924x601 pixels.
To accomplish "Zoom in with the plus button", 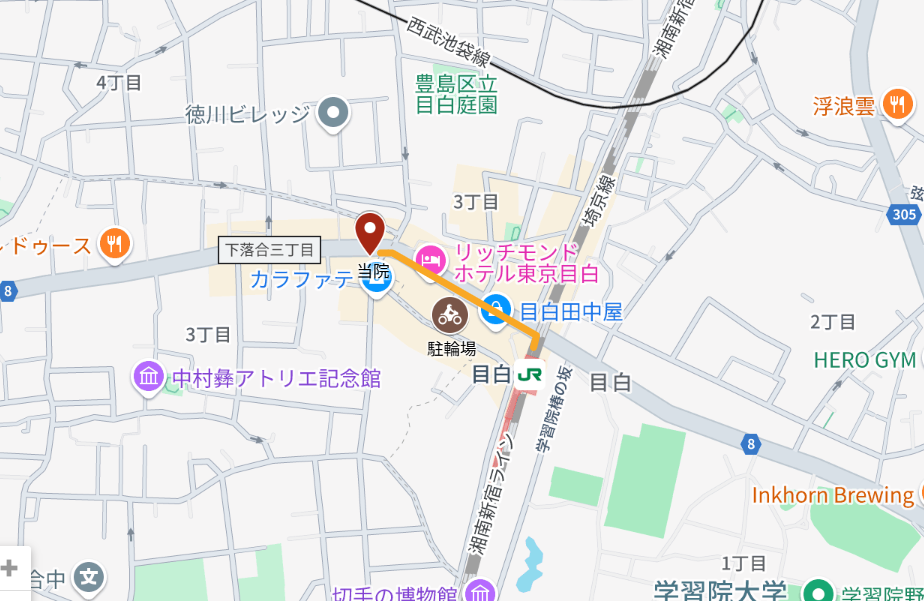I will [10, 569].
